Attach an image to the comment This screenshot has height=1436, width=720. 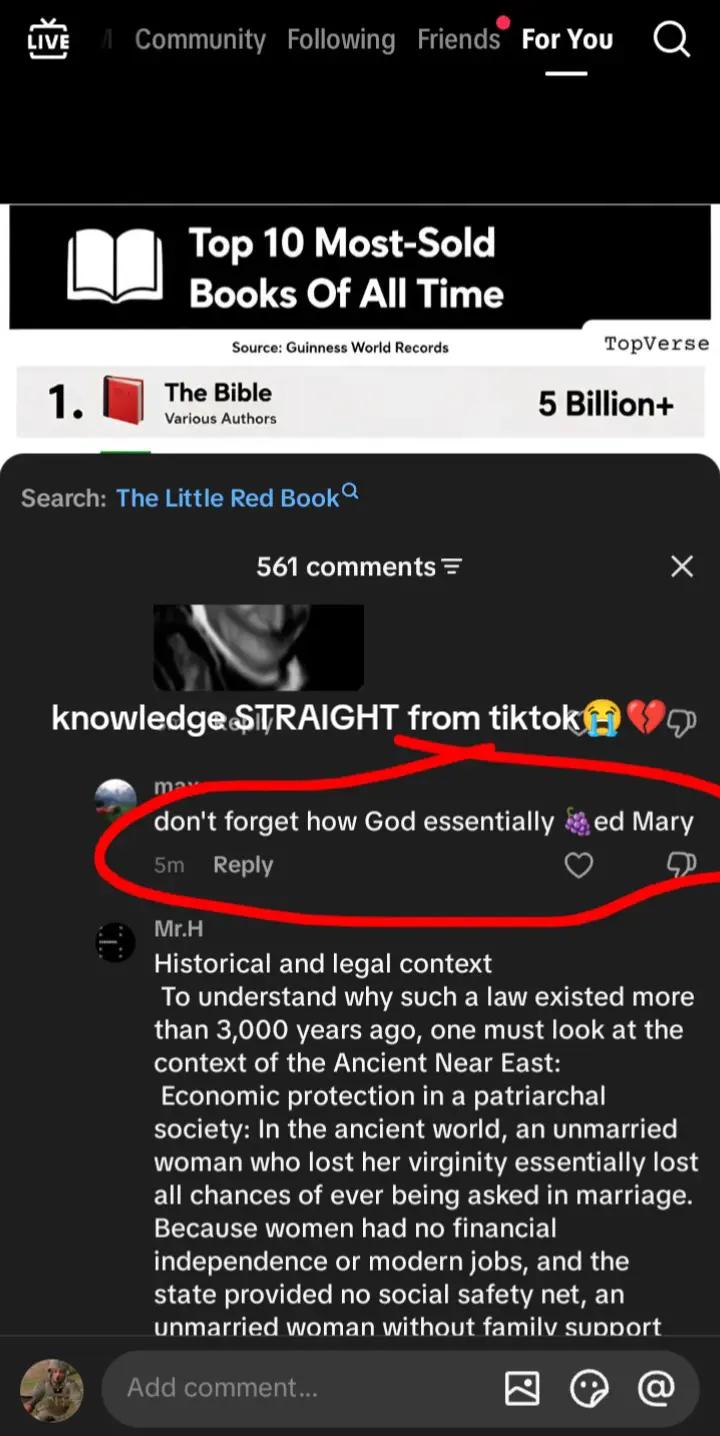523,1388
